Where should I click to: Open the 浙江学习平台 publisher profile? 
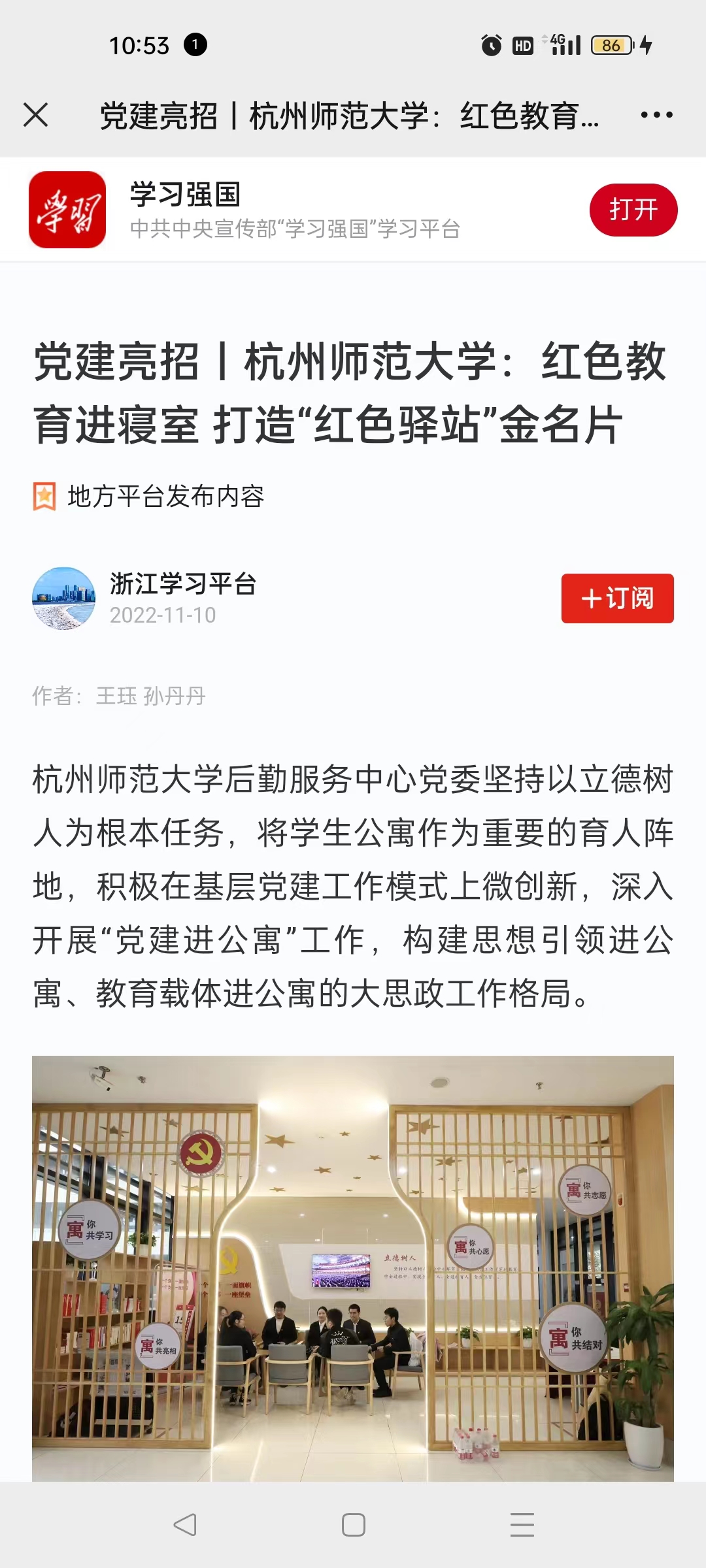(182, 583)
